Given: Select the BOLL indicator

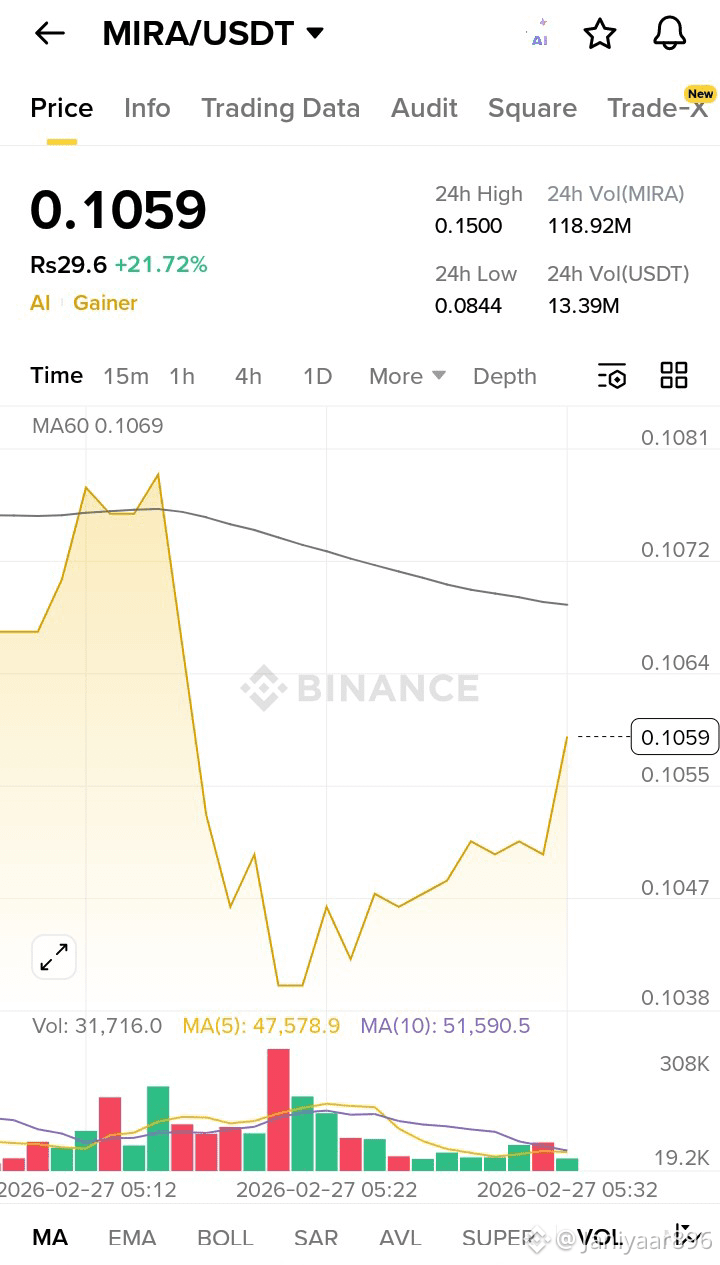Looking at the screenshot, I should [x=225, y=1238].
